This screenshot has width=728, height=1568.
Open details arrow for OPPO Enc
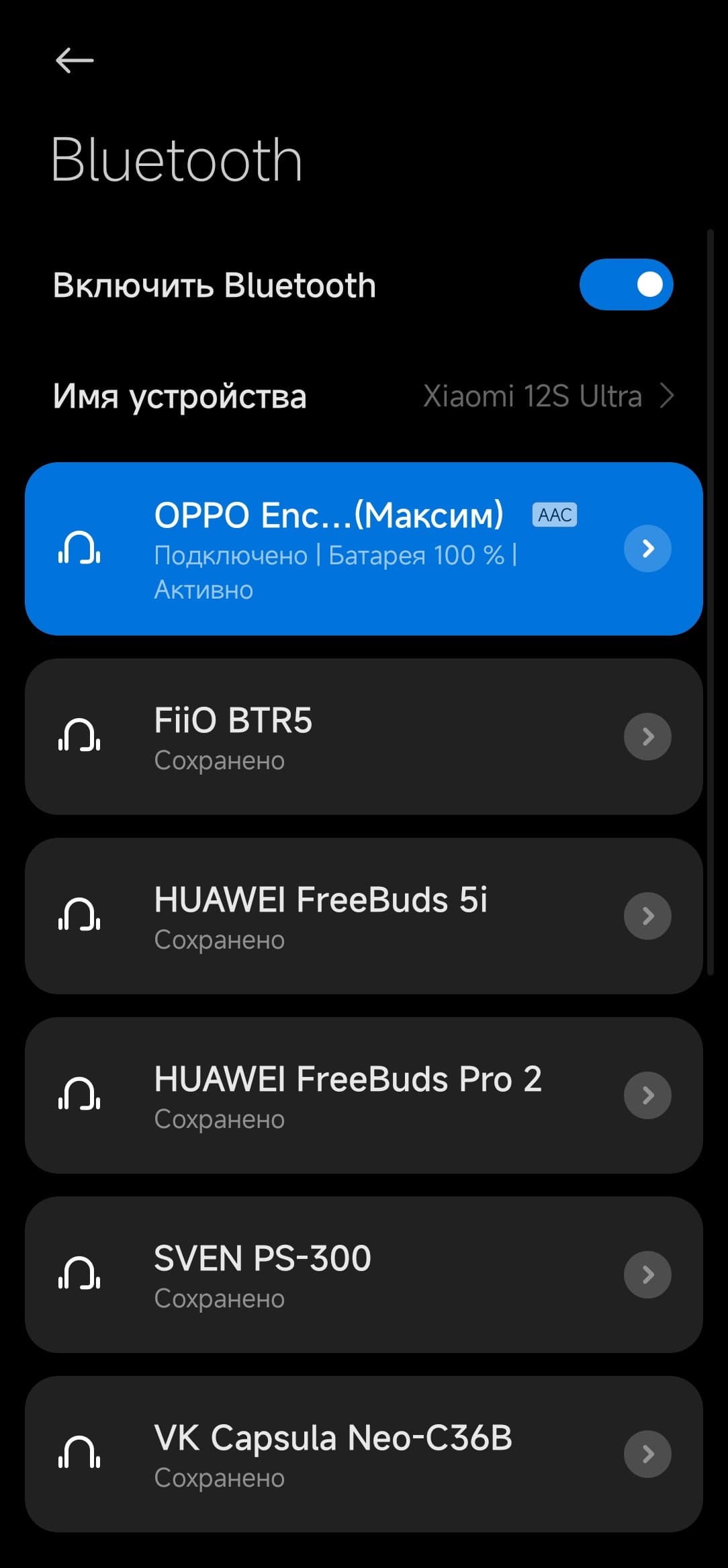(647, 549)
